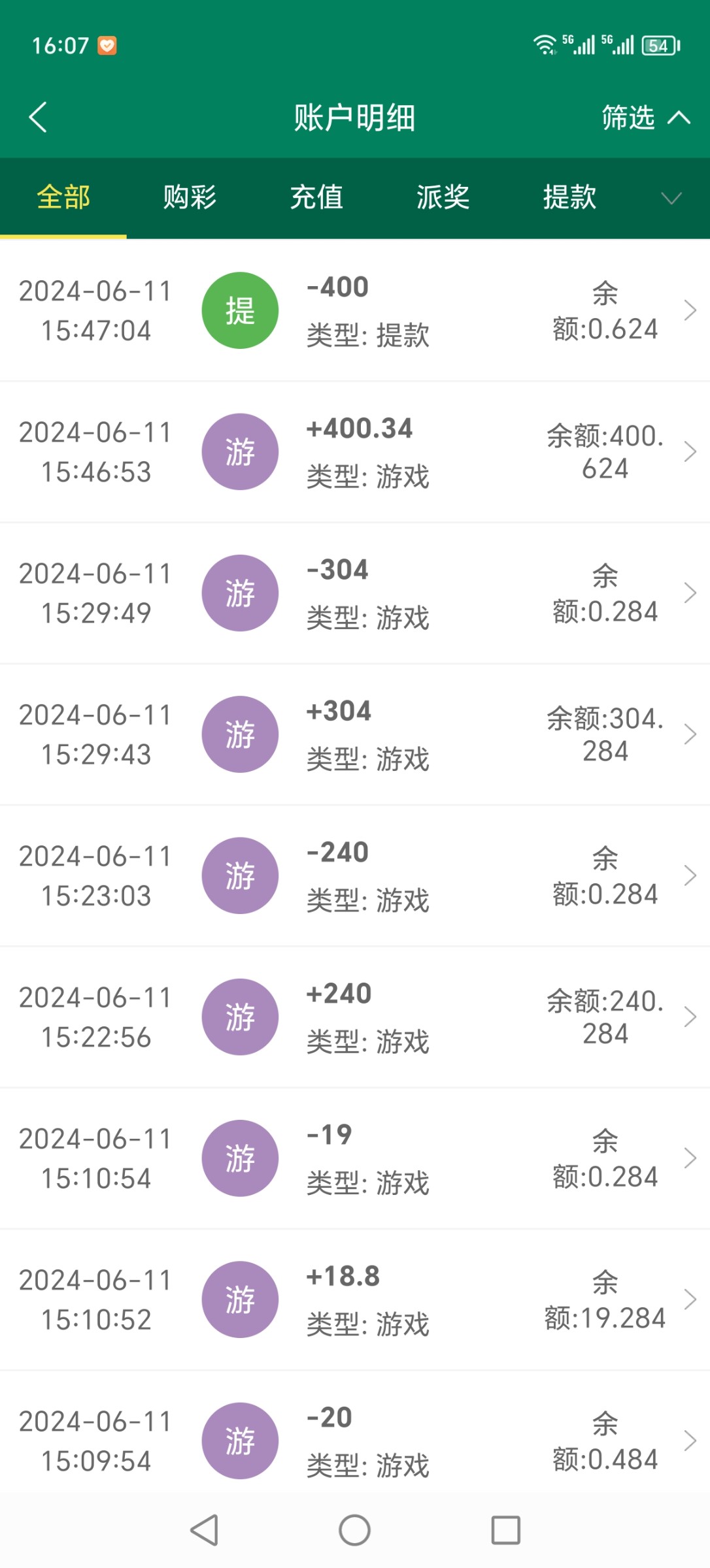
Task: Open recent apps from navigation bar
Action: pos(505,1530)
